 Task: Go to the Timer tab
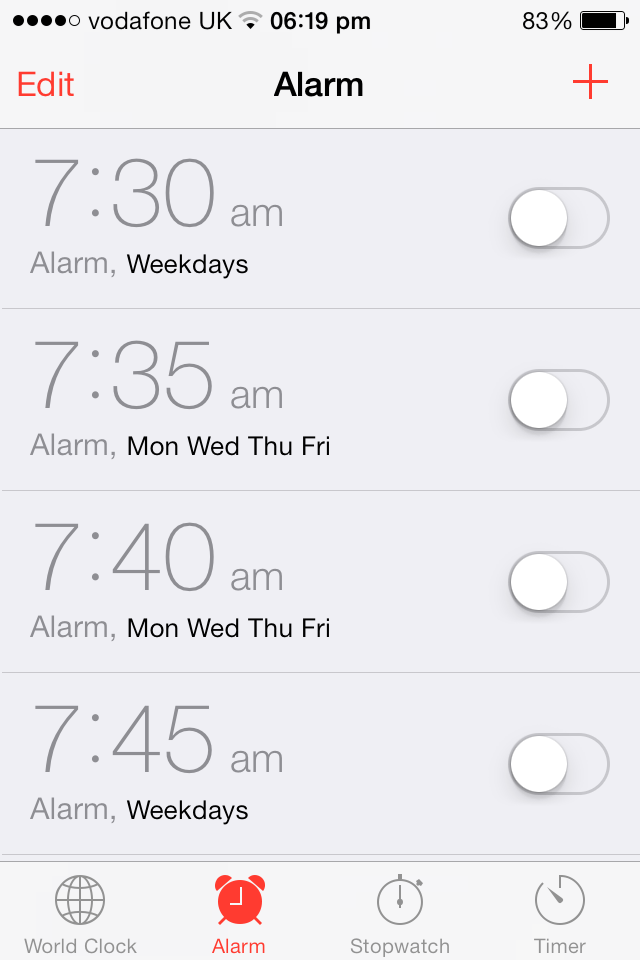[560, 912]
